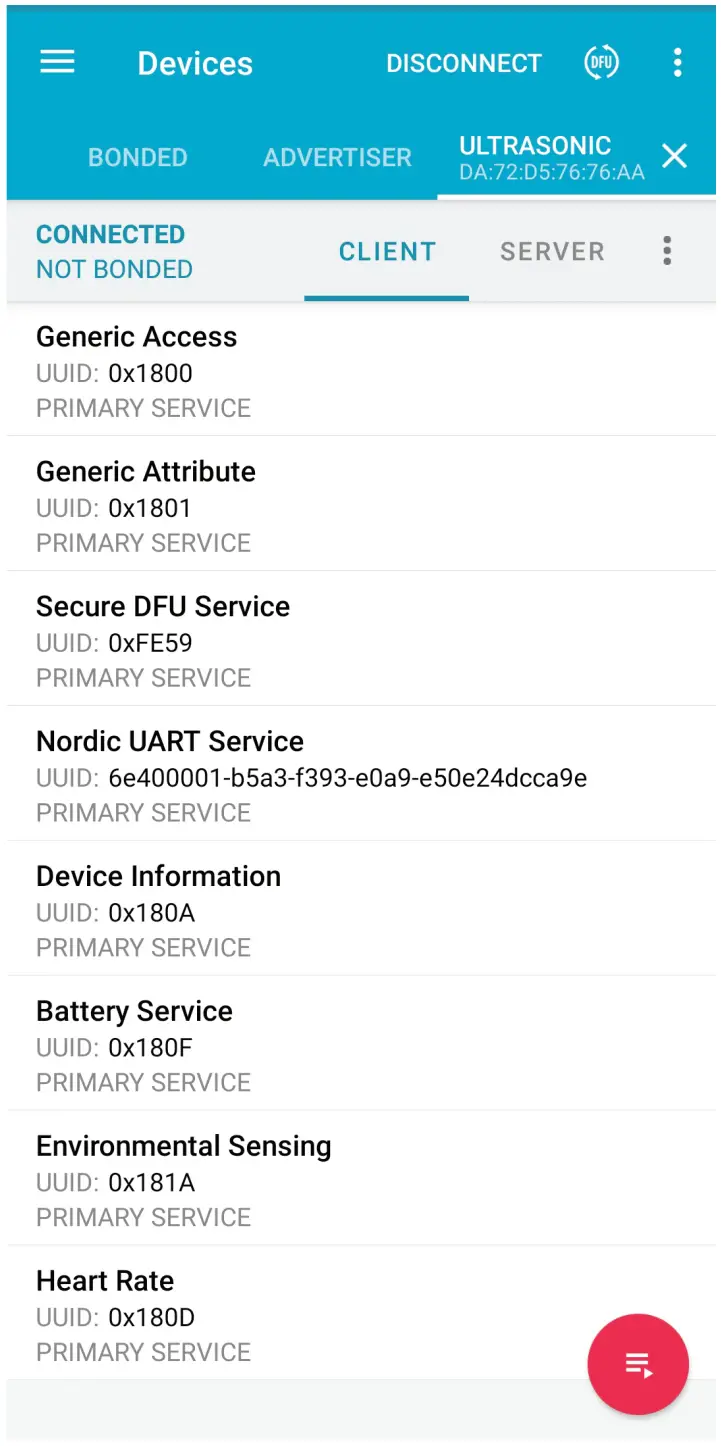Expand the Environmental Sensing service
This screenshot has width=721, height=1446.
tap(360, 1180)
